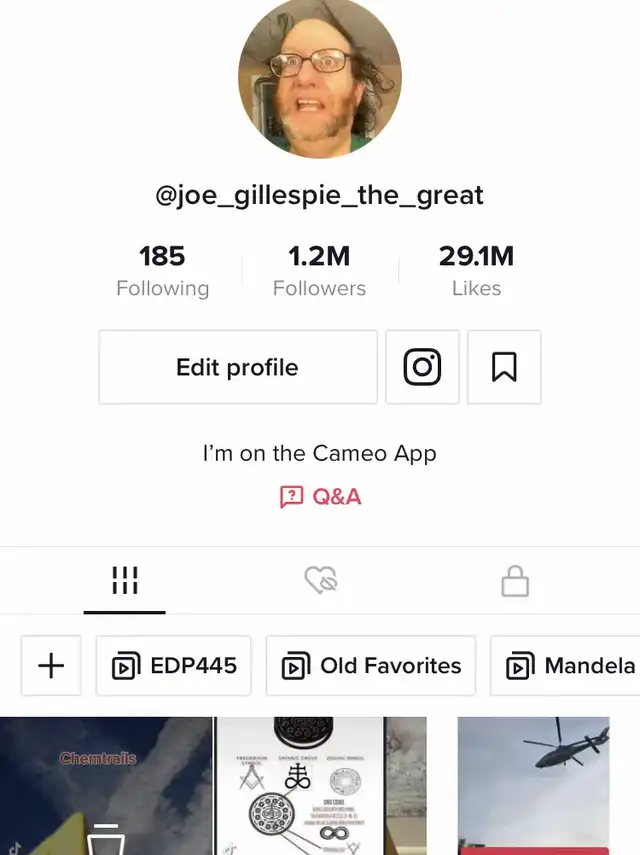Open the EDP445 playlist
The width and height of the screenshot is (640, 855).
pos(173,665)
